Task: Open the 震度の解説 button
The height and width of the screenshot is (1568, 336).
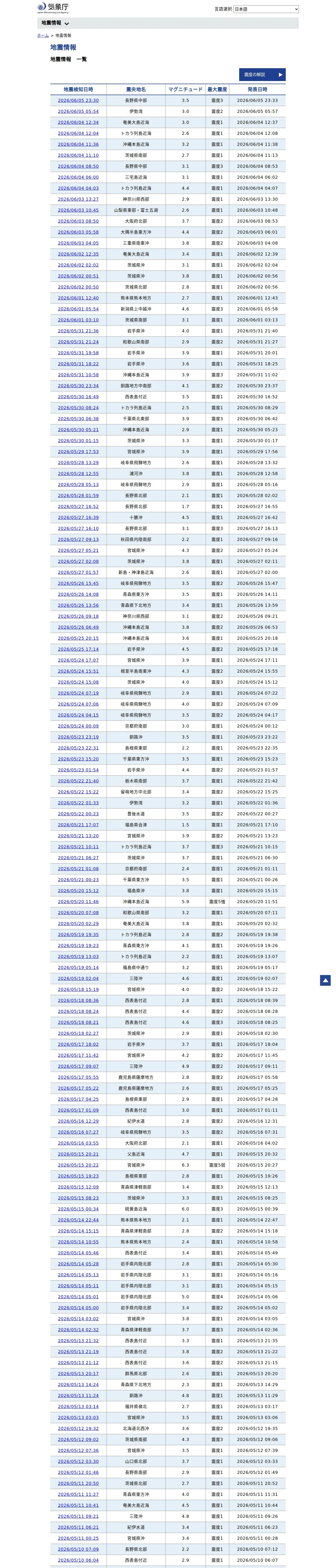Action: 262,75
